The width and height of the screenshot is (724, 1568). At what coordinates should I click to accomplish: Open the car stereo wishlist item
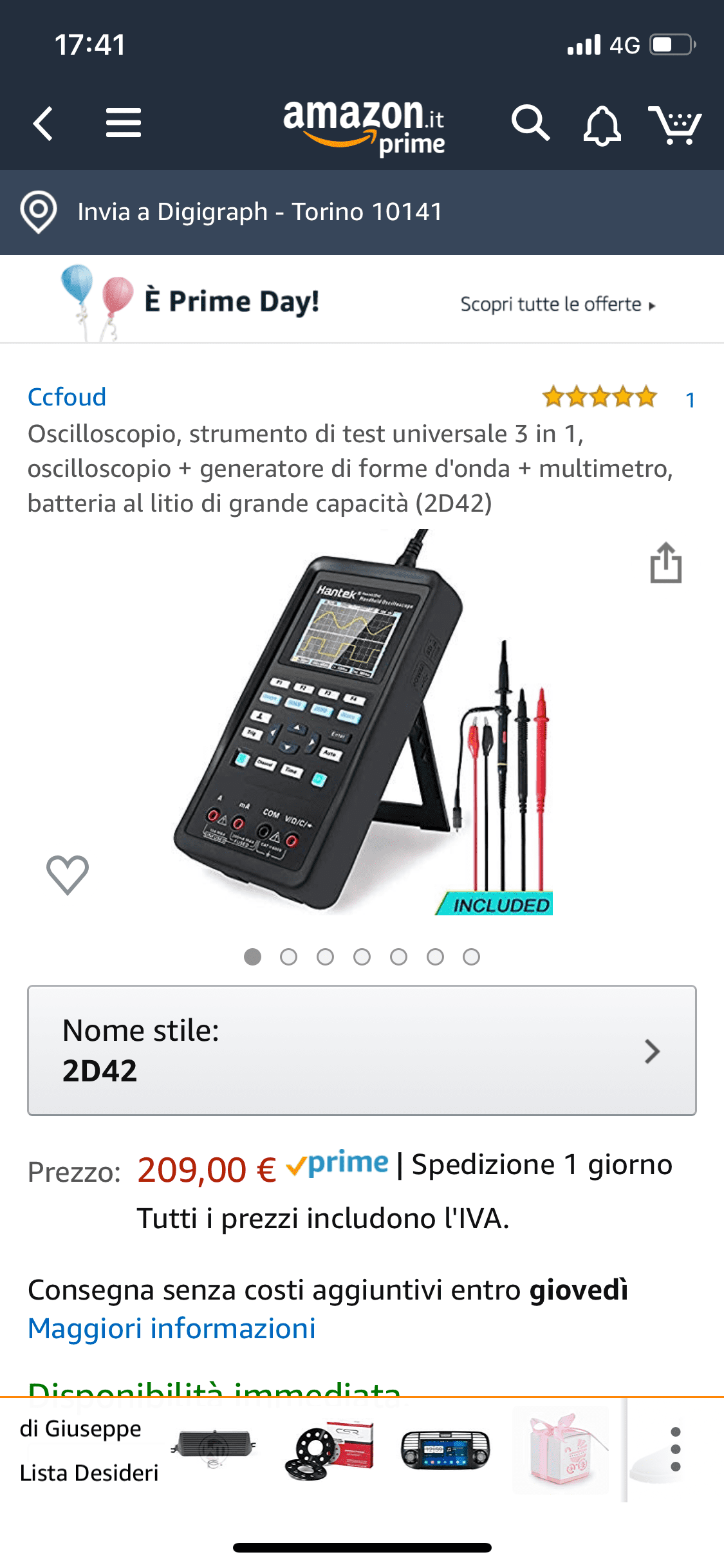tap(445, 1450)
